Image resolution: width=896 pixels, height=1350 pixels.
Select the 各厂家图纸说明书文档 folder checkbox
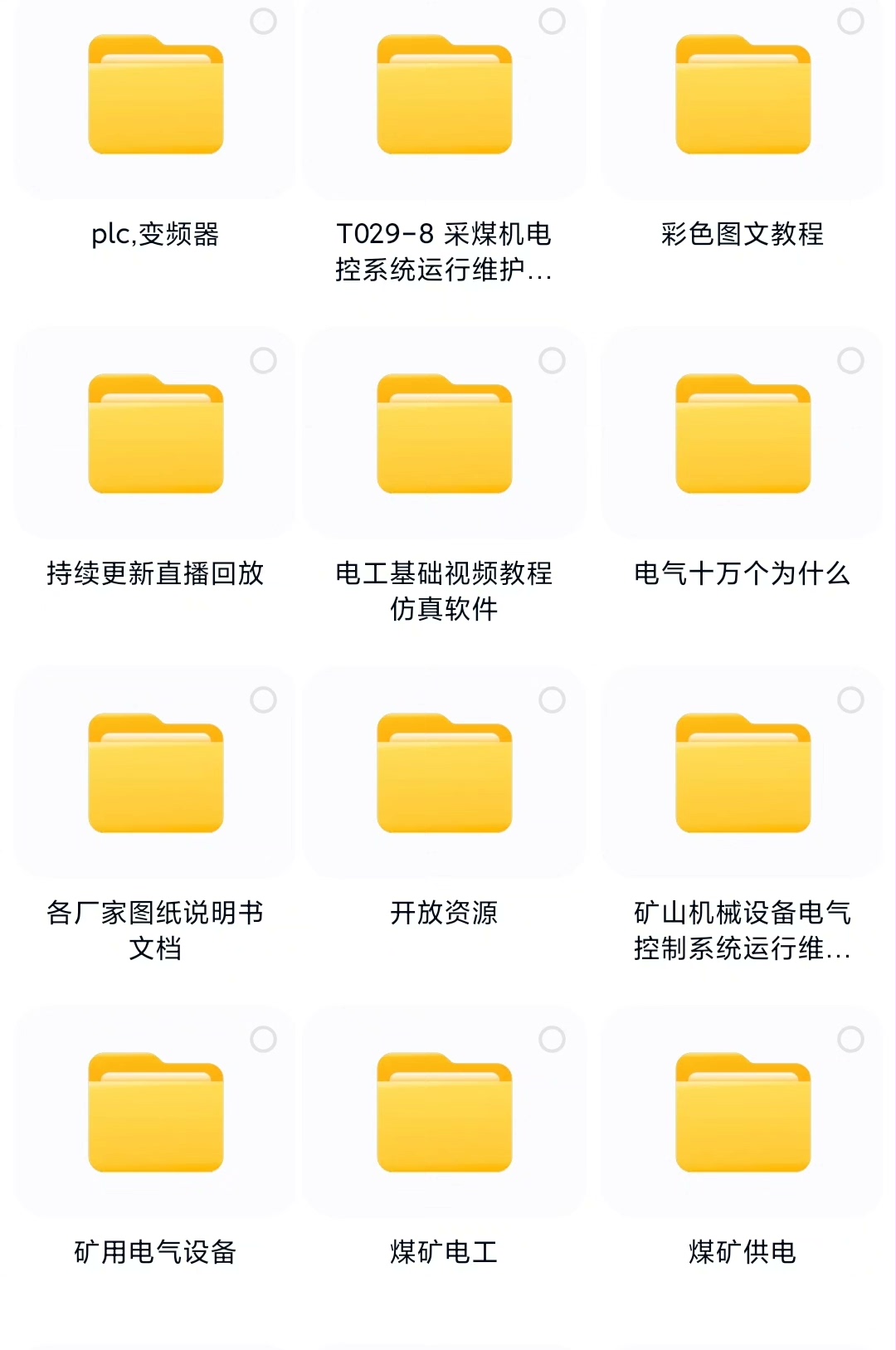pyautogui.click(x=263, y=700)
